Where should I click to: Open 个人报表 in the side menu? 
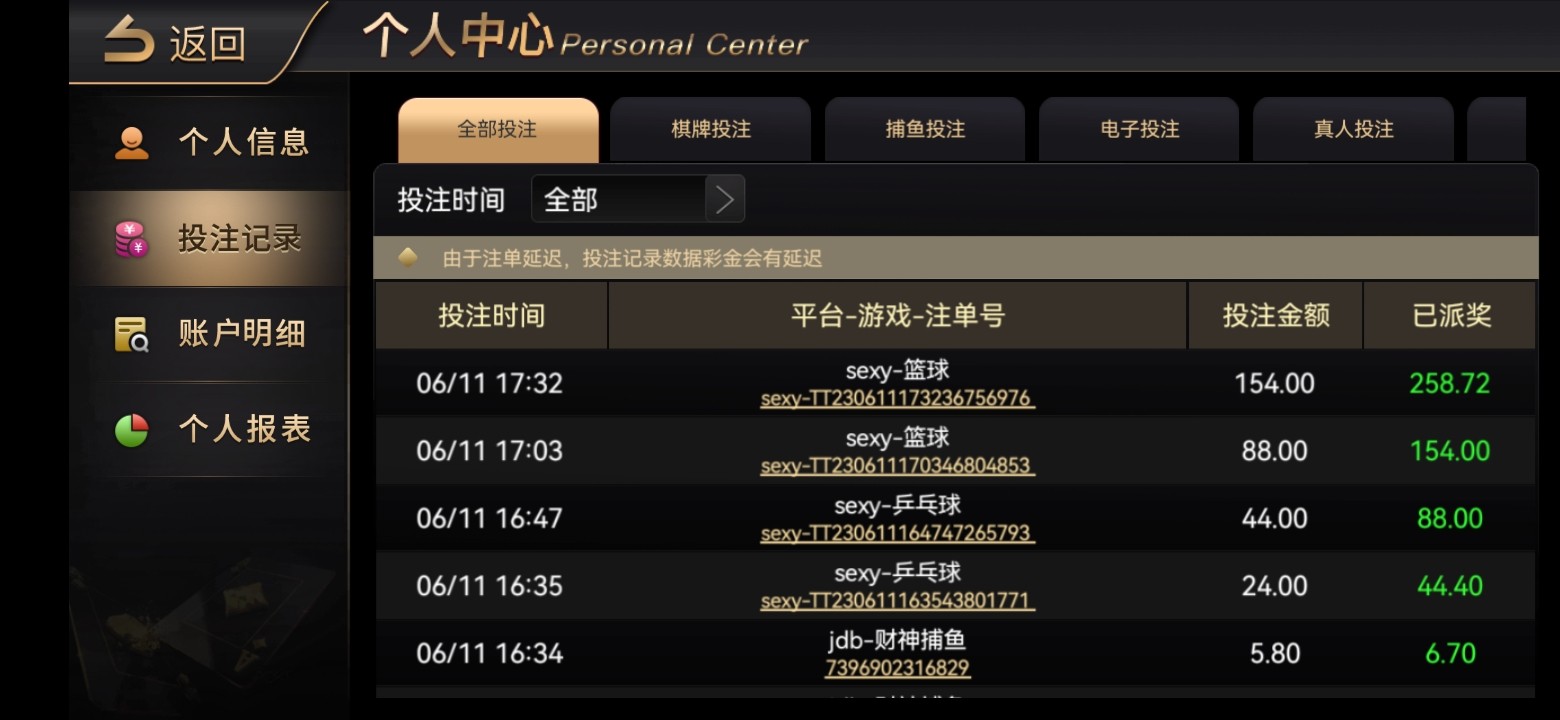tap(212, 430)
